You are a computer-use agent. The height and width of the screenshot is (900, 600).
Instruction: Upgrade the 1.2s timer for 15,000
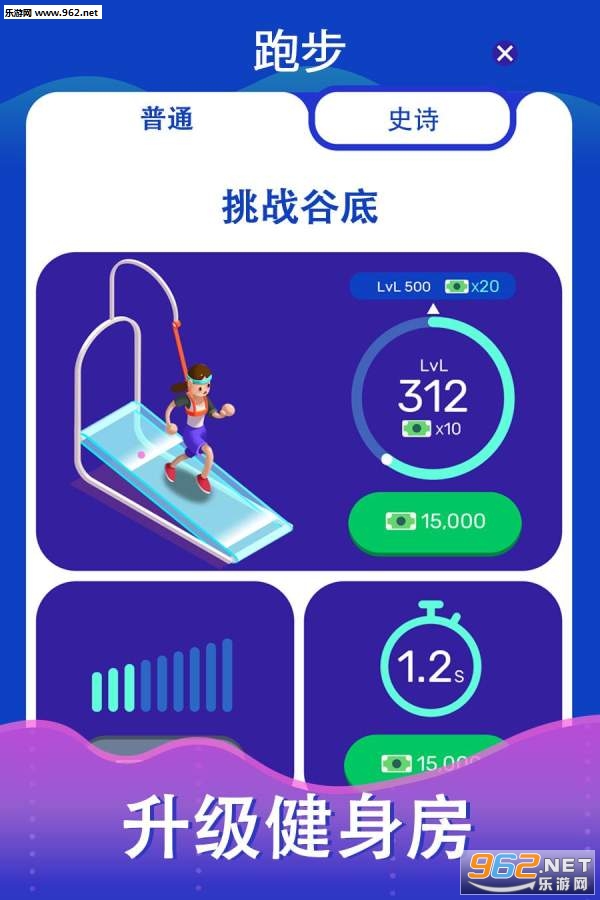point(430,762)
